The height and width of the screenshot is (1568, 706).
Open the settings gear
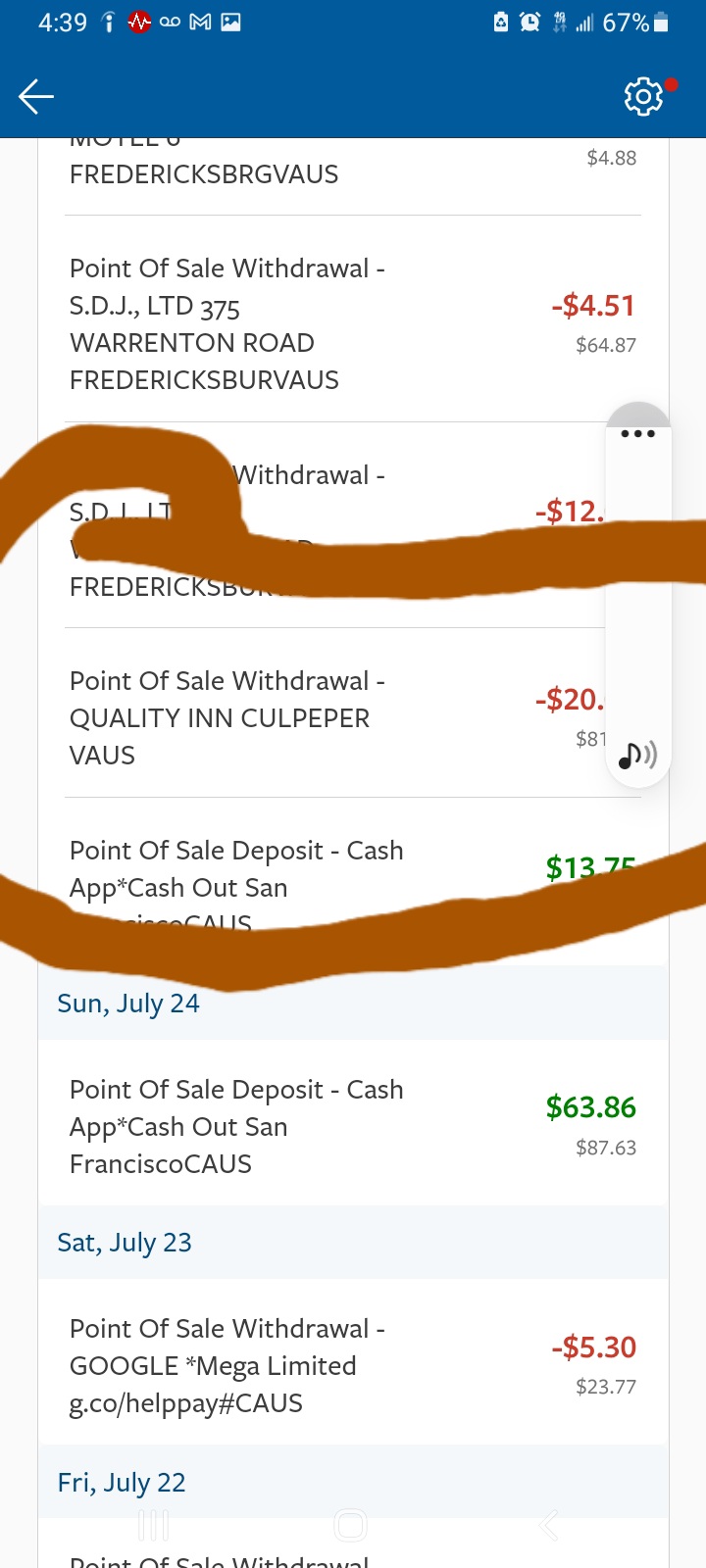(x=643, y=96)
